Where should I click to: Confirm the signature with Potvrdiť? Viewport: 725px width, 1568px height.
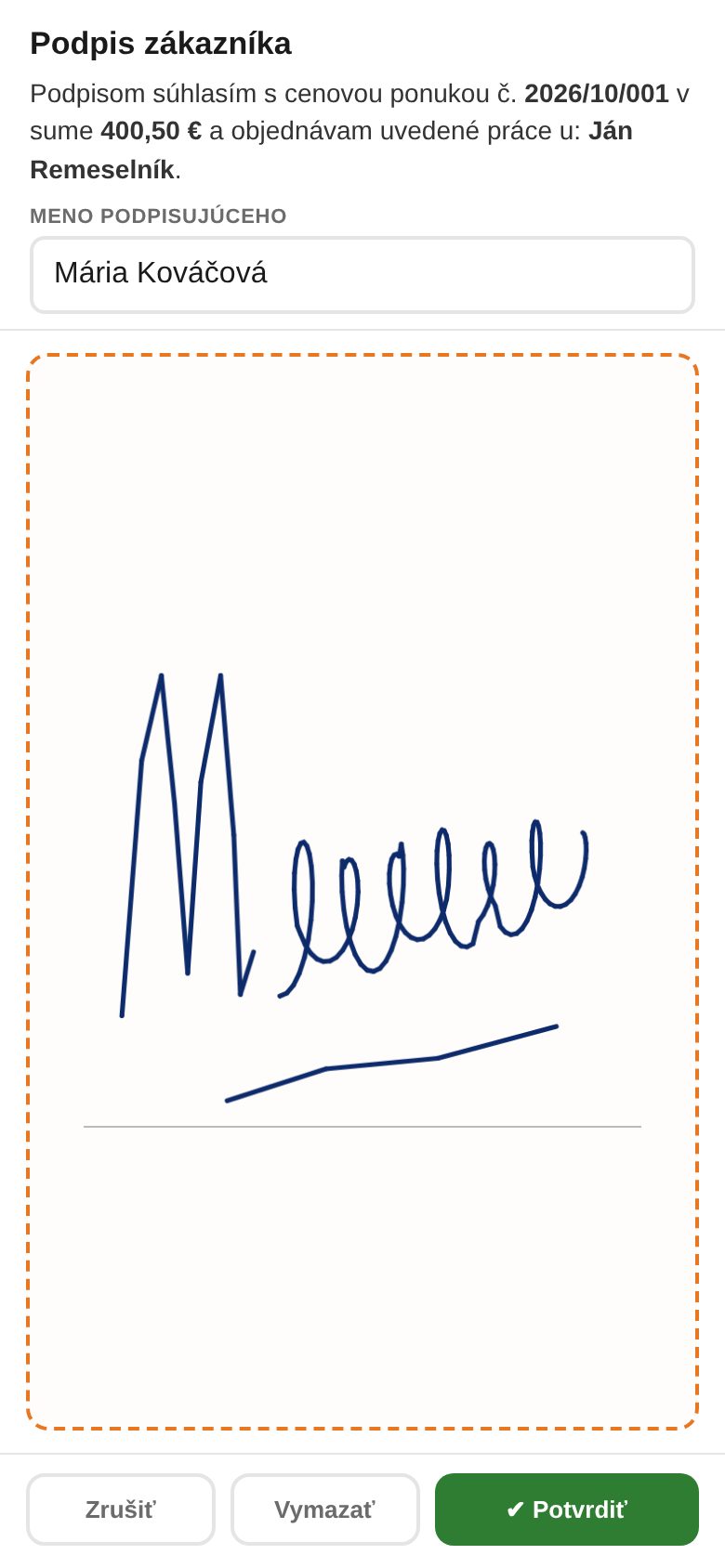pyautogui.click(x=567, y=1509)
